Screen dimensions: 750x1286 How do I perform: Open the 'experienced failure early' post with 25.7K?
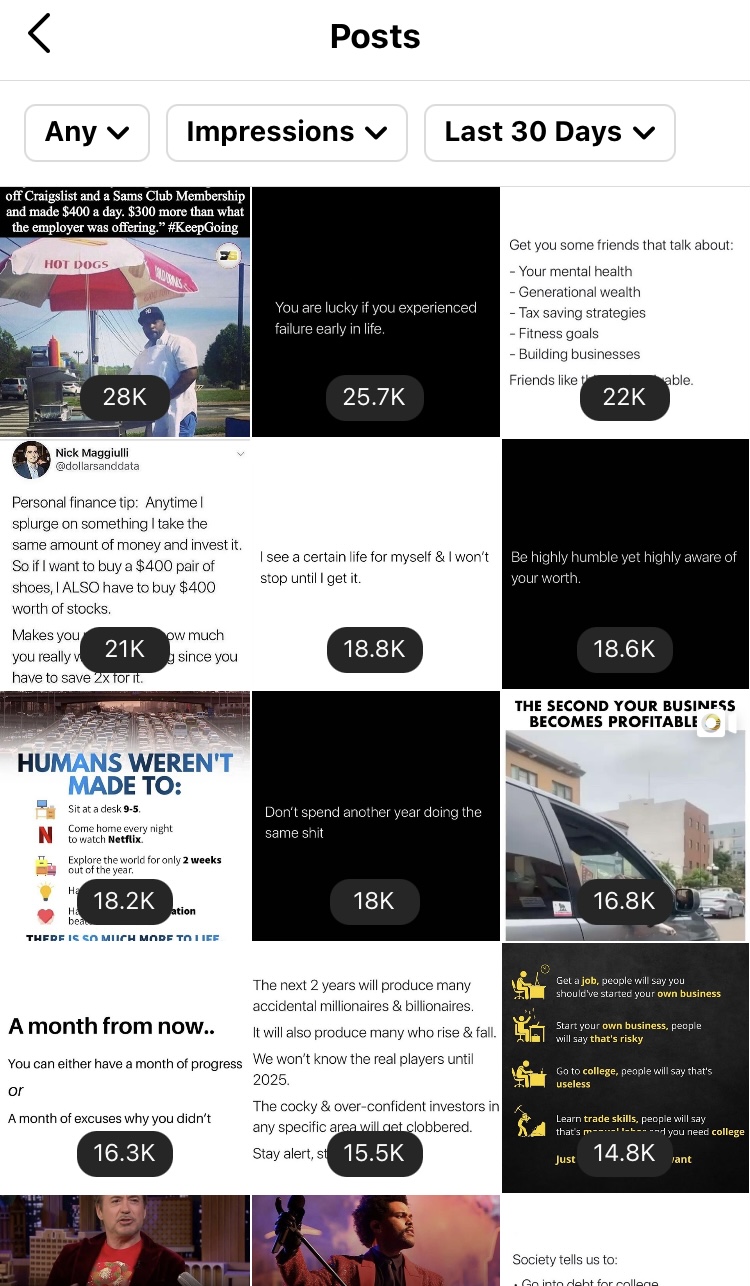point(375,312)
